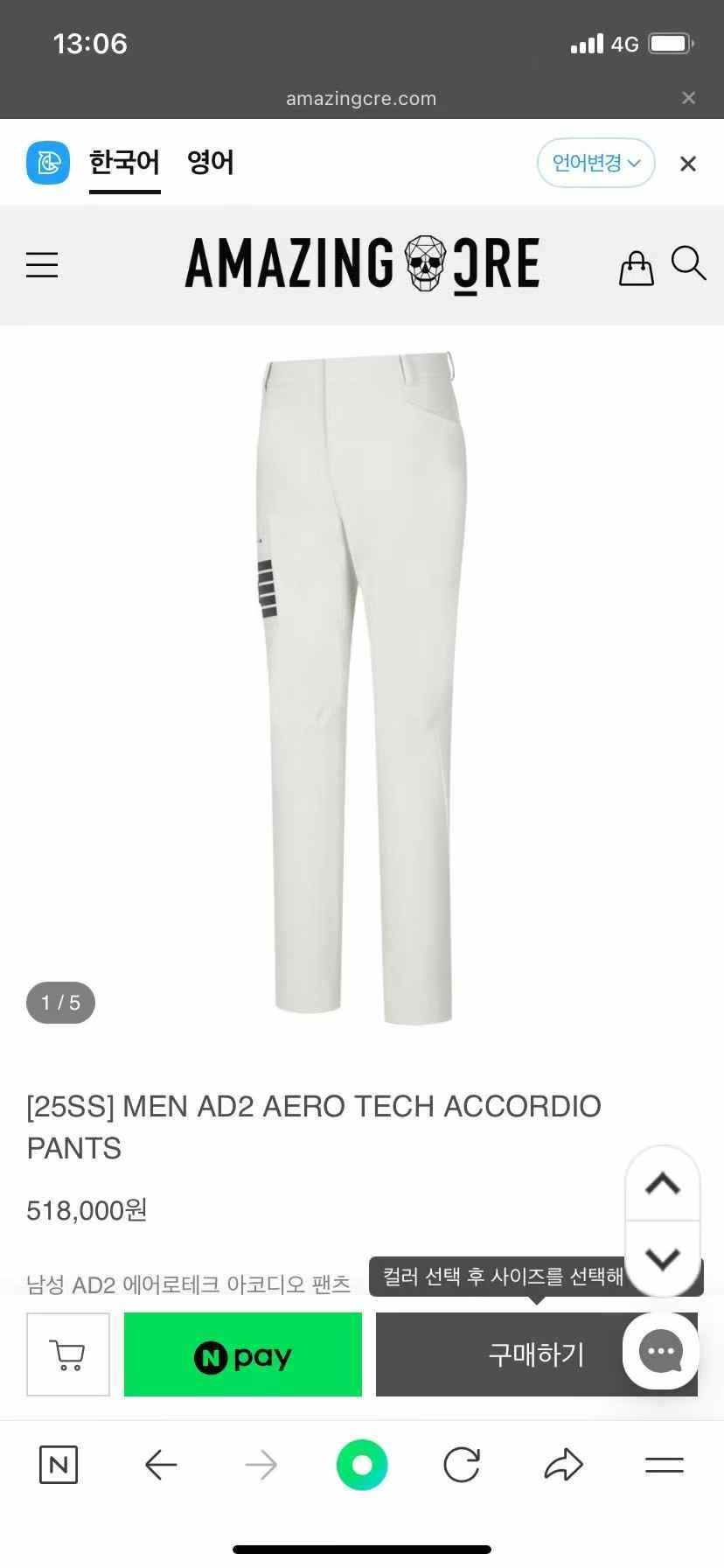Open the browser menu
The width and height of the screenshot is (724, 1568).
pos(665,1465)
